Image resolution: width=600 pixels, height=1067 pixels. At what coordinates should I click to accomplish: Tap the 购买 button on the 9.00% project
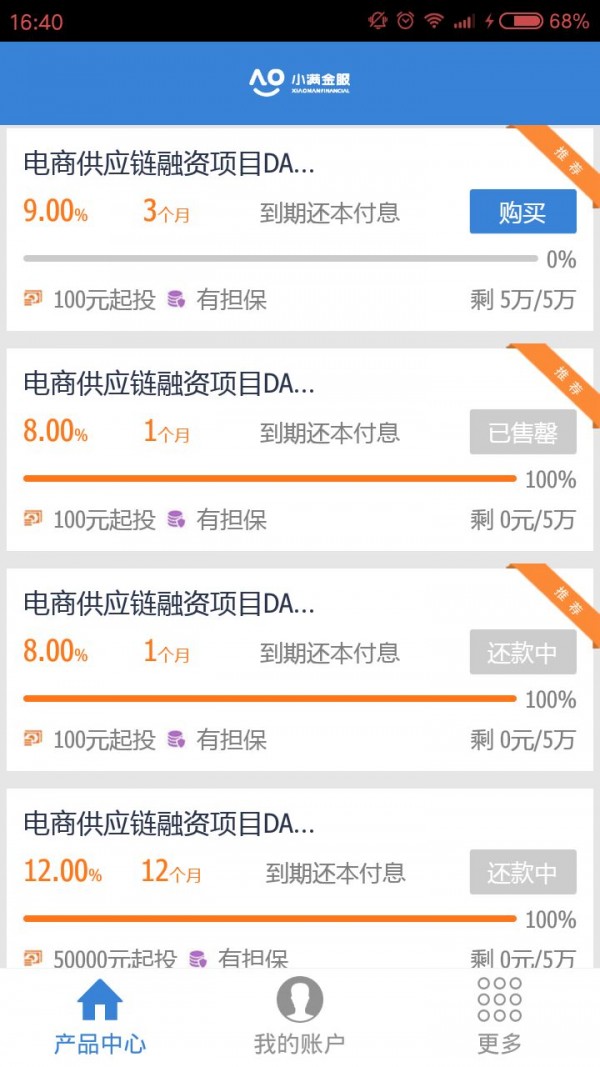522,212
